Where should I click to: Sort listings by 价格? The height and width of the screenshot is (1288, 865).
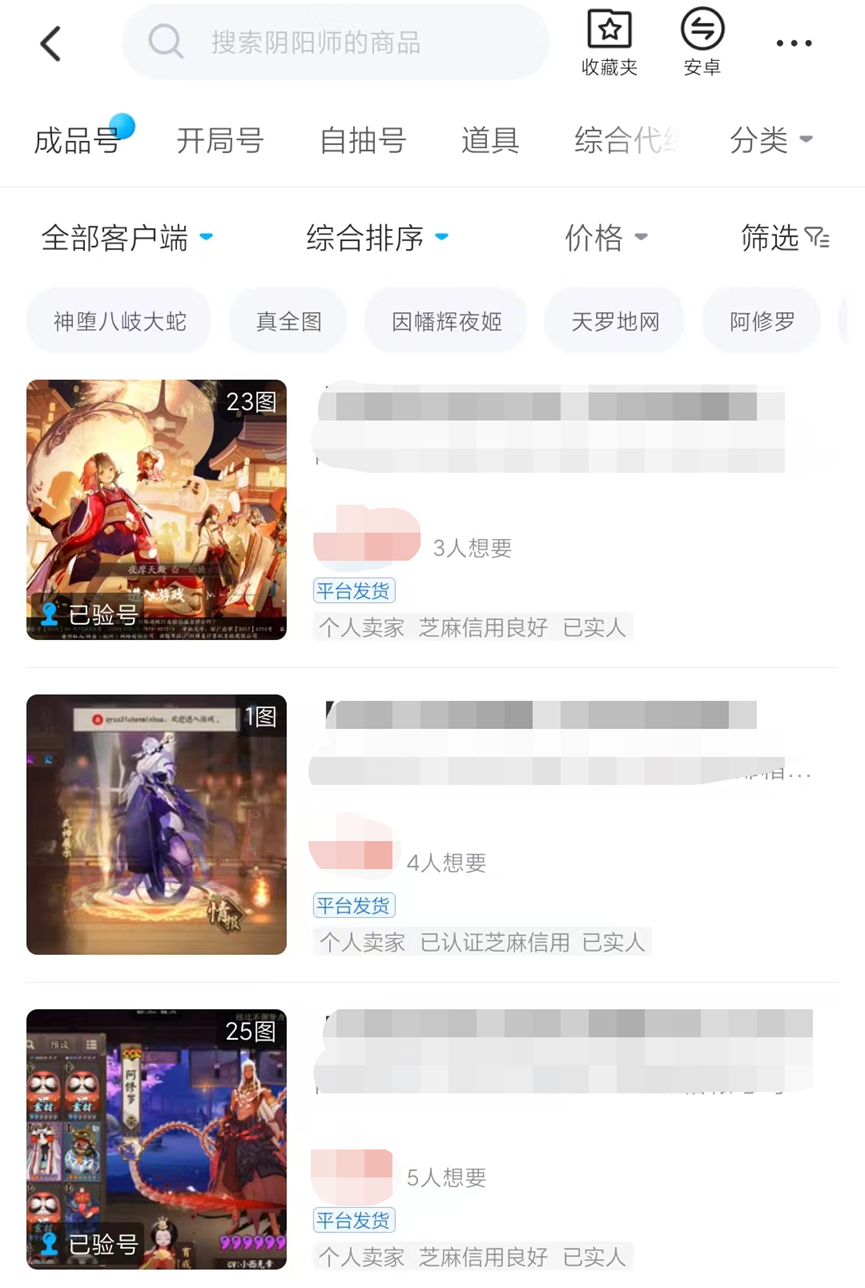(606, 238)
